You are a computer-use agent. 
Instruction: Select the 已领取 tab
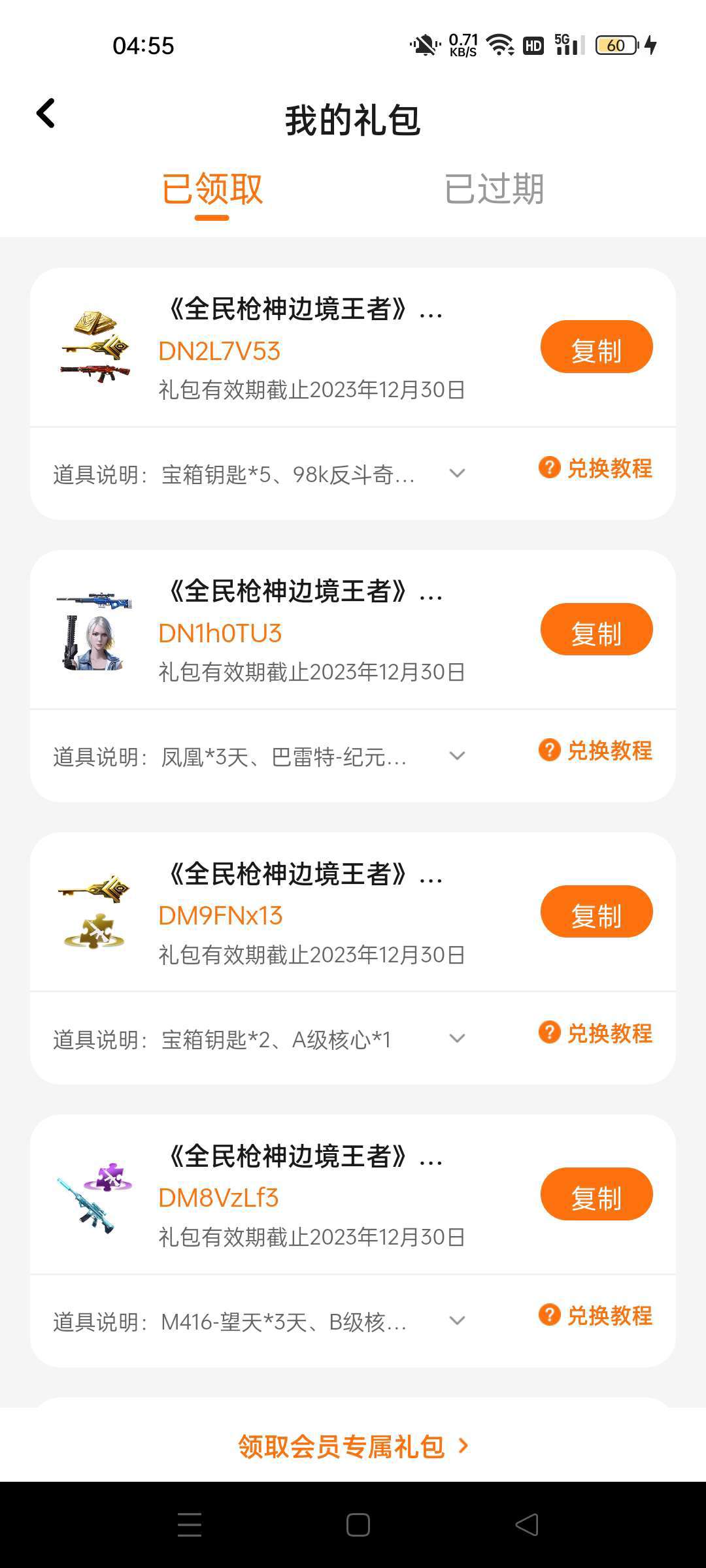point(212,189)
